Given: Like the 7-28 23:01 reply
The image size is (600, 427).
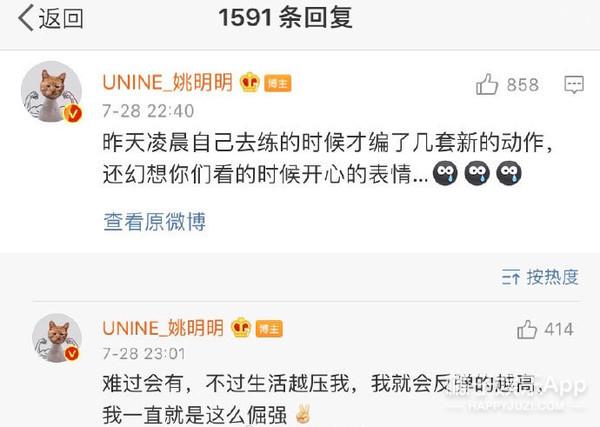Looking at the screenshot, I should pos(527,329).
